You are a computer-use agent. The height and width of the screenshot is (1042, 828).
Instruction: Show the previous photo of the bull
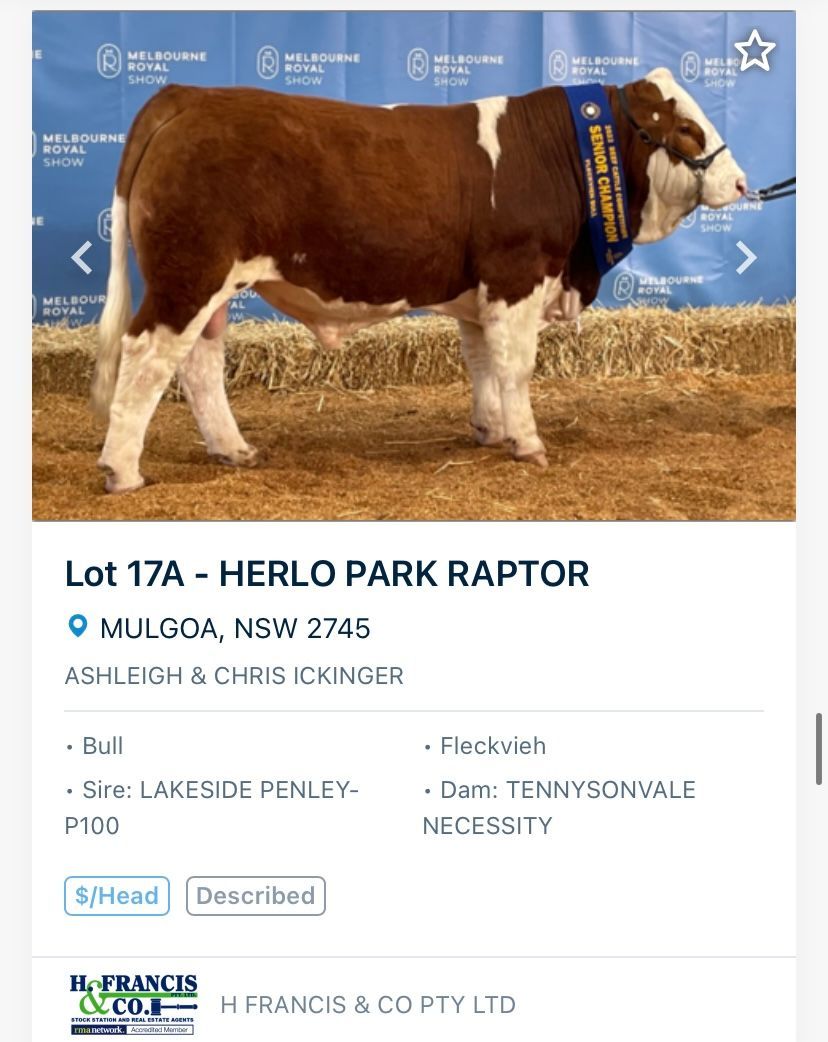pos(82,258)
